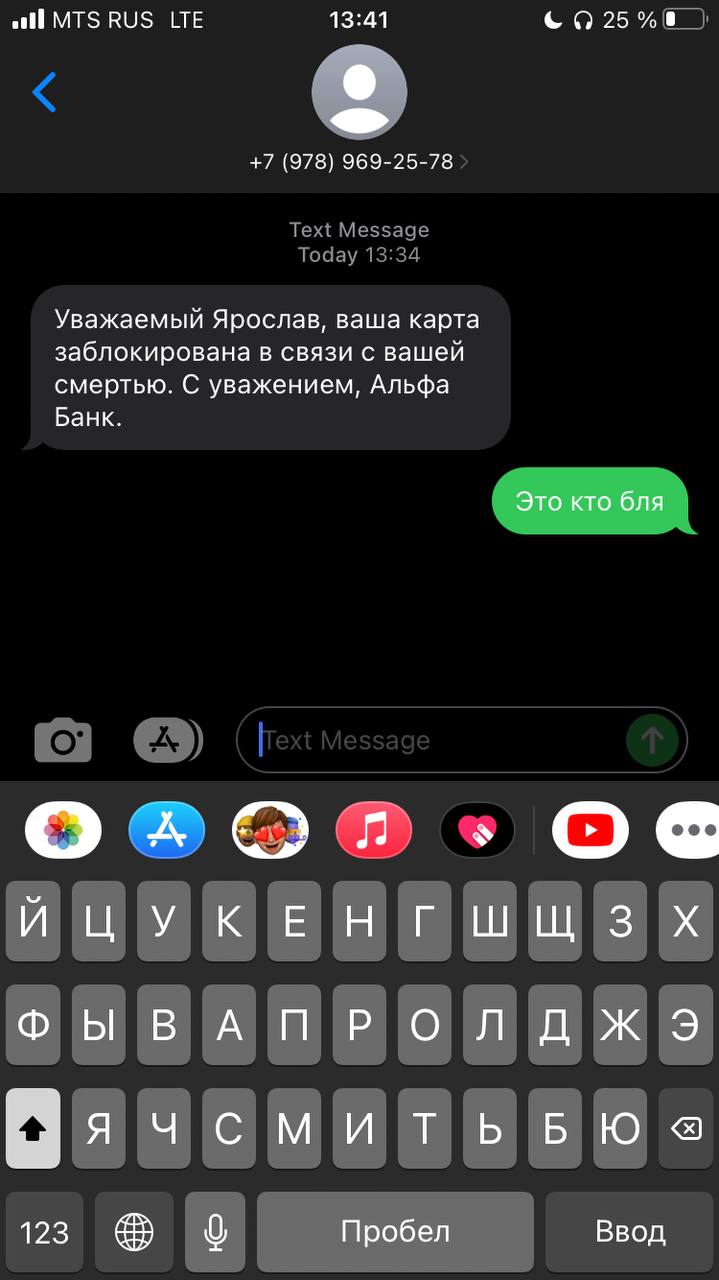Open contact details for +7 (978) 969-25-78
Image resolution: width=719 pixels, height=1280 pixels.
pyautogui.click(x=359, y=161)
